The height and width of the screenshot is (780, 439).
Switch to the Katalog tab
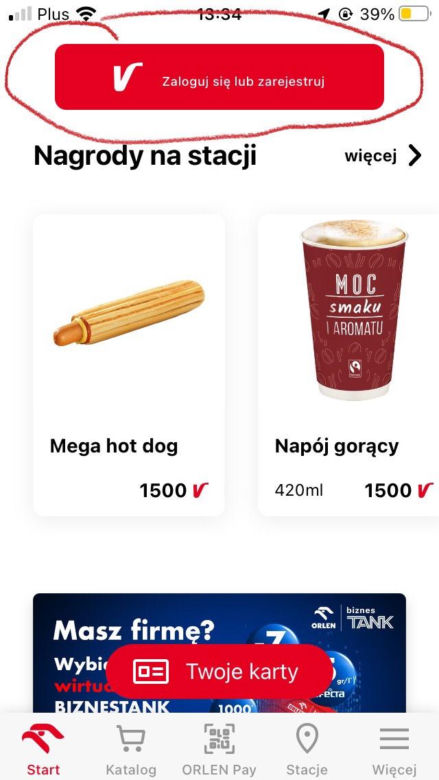click(131, 748)
